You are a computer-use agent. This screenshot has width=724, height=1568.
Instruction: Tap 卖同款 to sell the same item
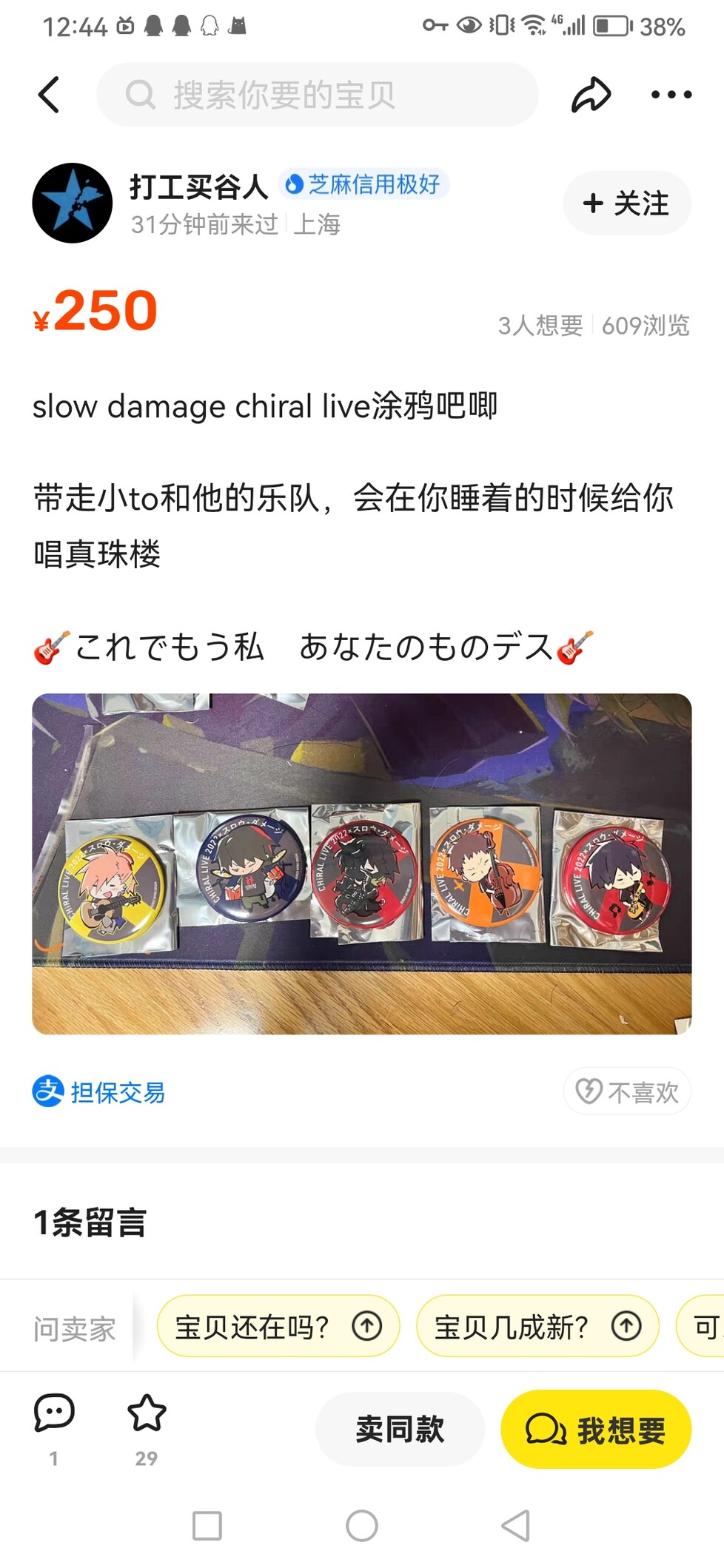(400, 1429)
